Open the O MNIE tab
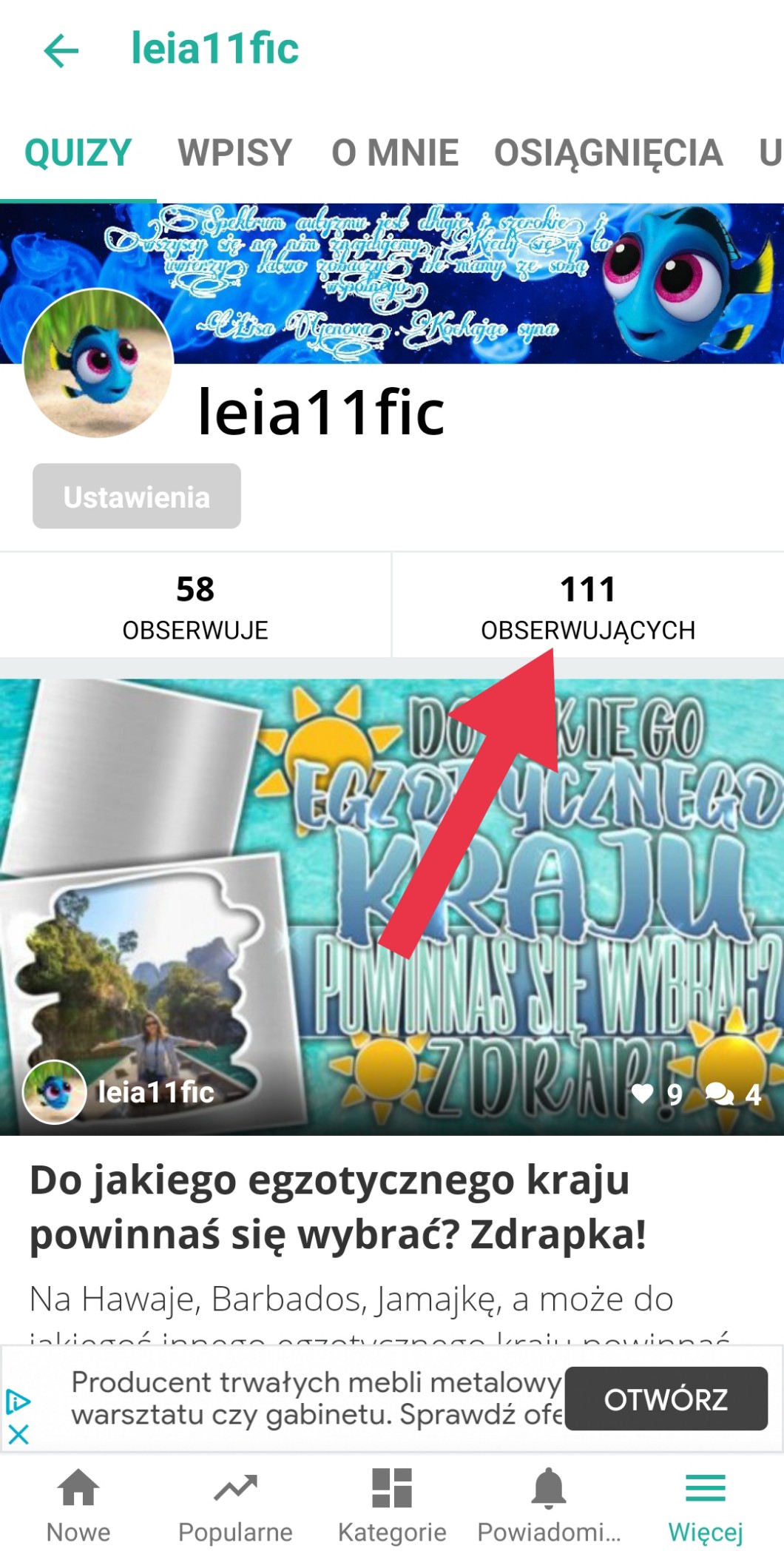The height and width of the screenshot is (1554, 784). 395,153
